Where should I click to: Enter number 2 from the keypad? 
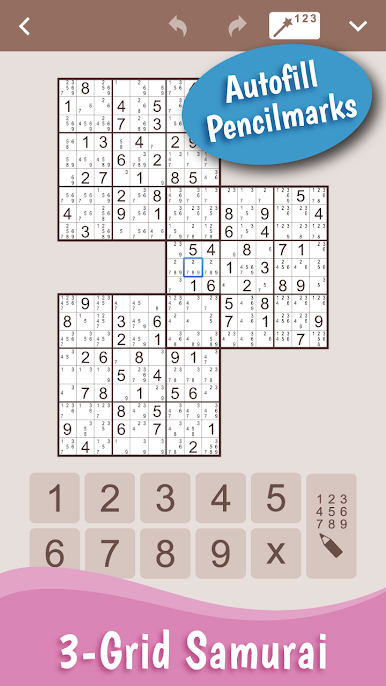click(x=110, y=498)
